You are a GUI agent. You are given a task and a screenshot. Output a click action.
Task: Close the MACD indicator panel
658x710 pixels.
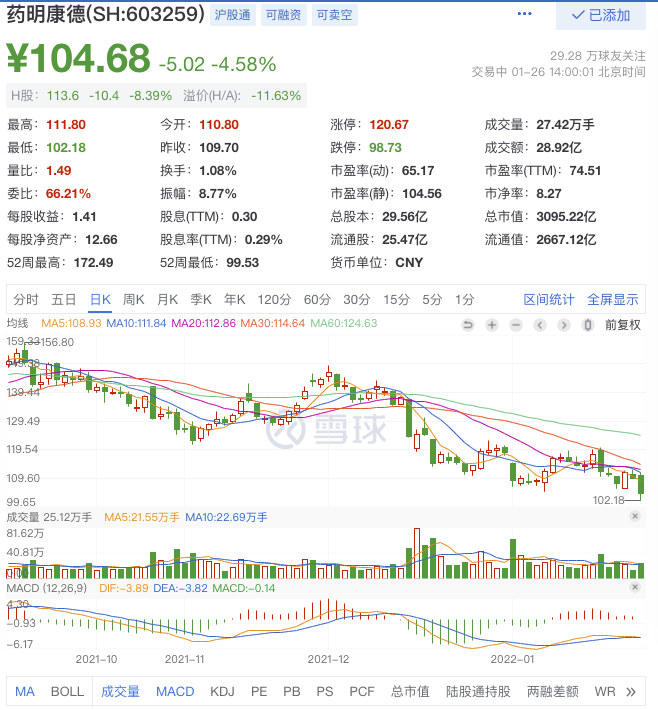[635, 587]
